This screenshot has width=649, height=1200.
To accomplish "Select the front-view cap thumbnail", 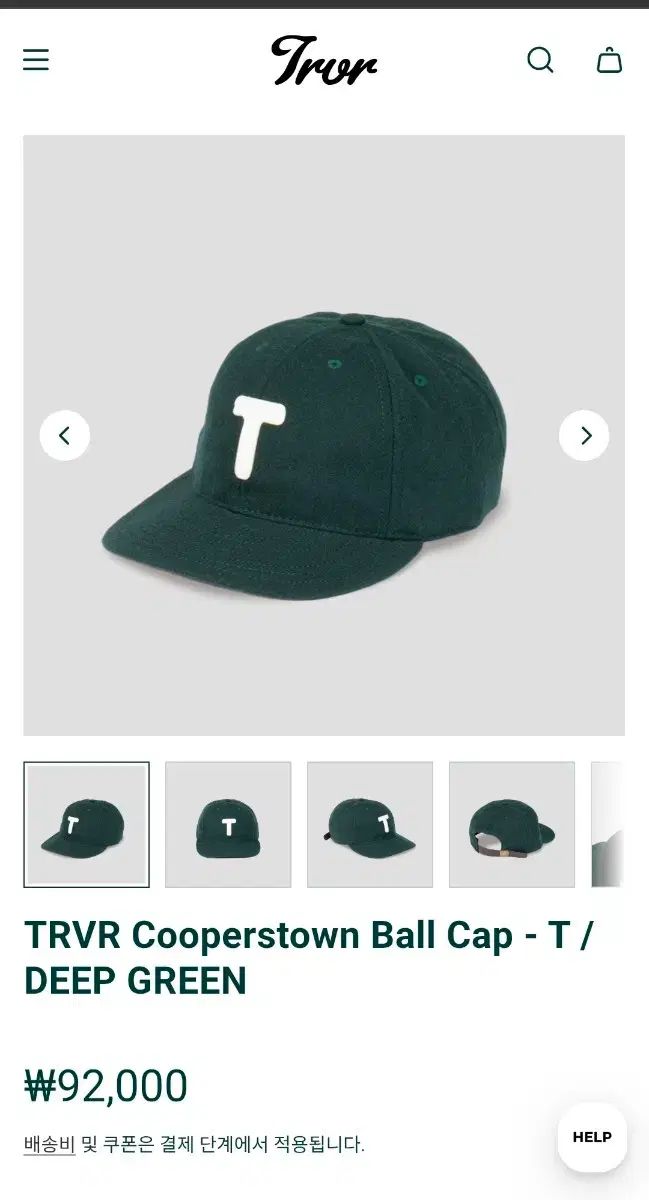I will pos(228,825).
